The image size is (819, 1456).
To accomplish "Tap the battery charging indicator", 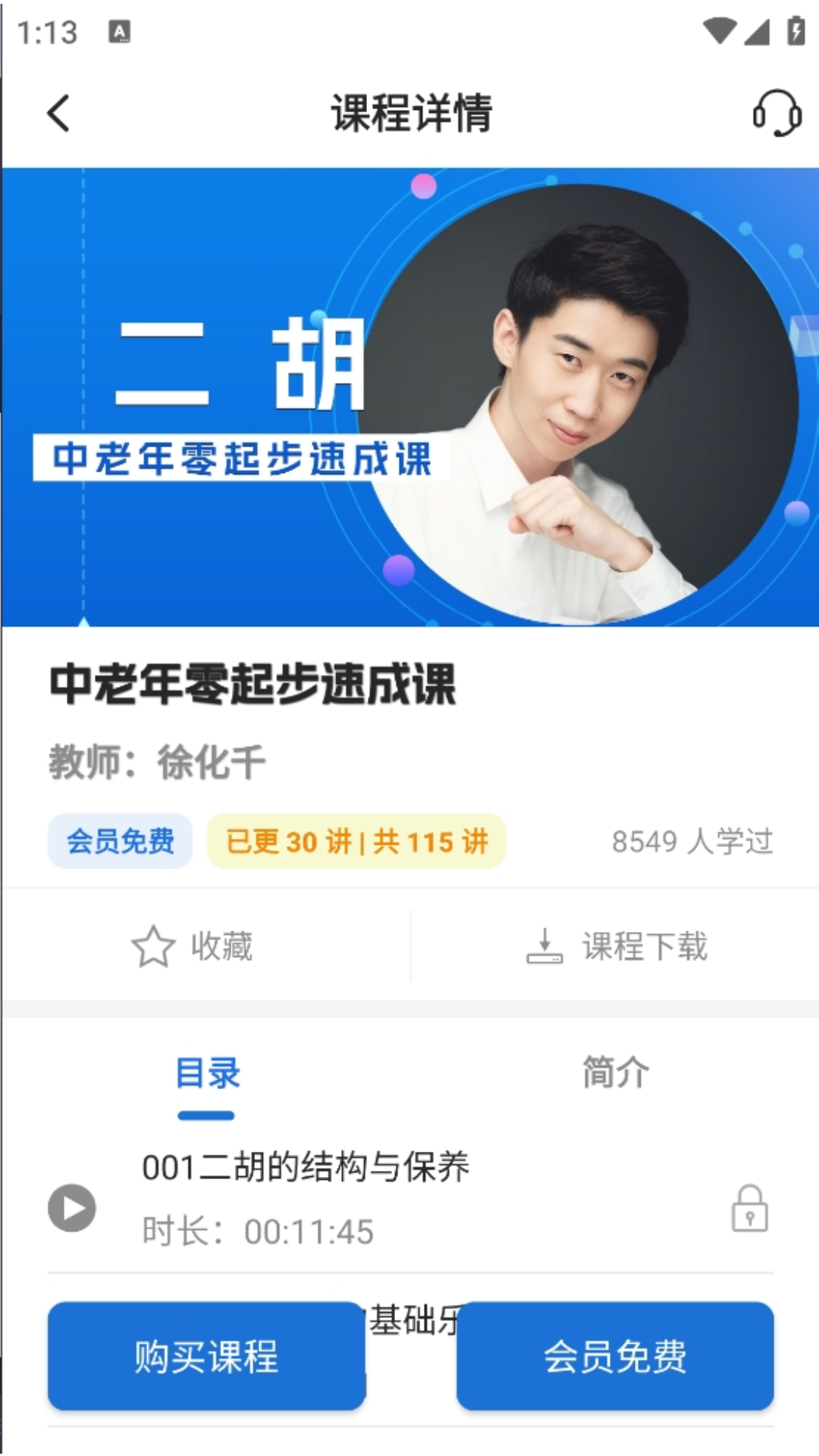I will 796,30.
